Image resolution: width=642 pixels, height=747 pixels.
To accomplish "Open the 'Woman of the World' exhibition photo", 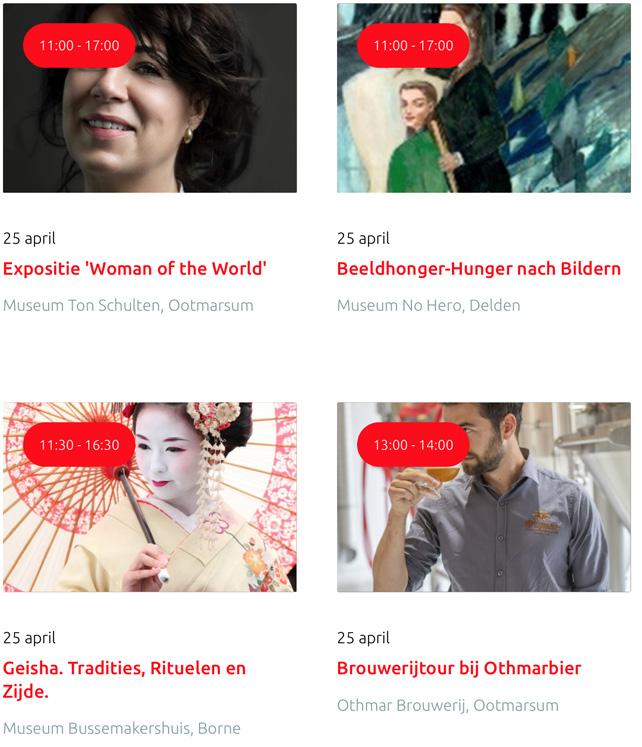I will tap(150, 98).
